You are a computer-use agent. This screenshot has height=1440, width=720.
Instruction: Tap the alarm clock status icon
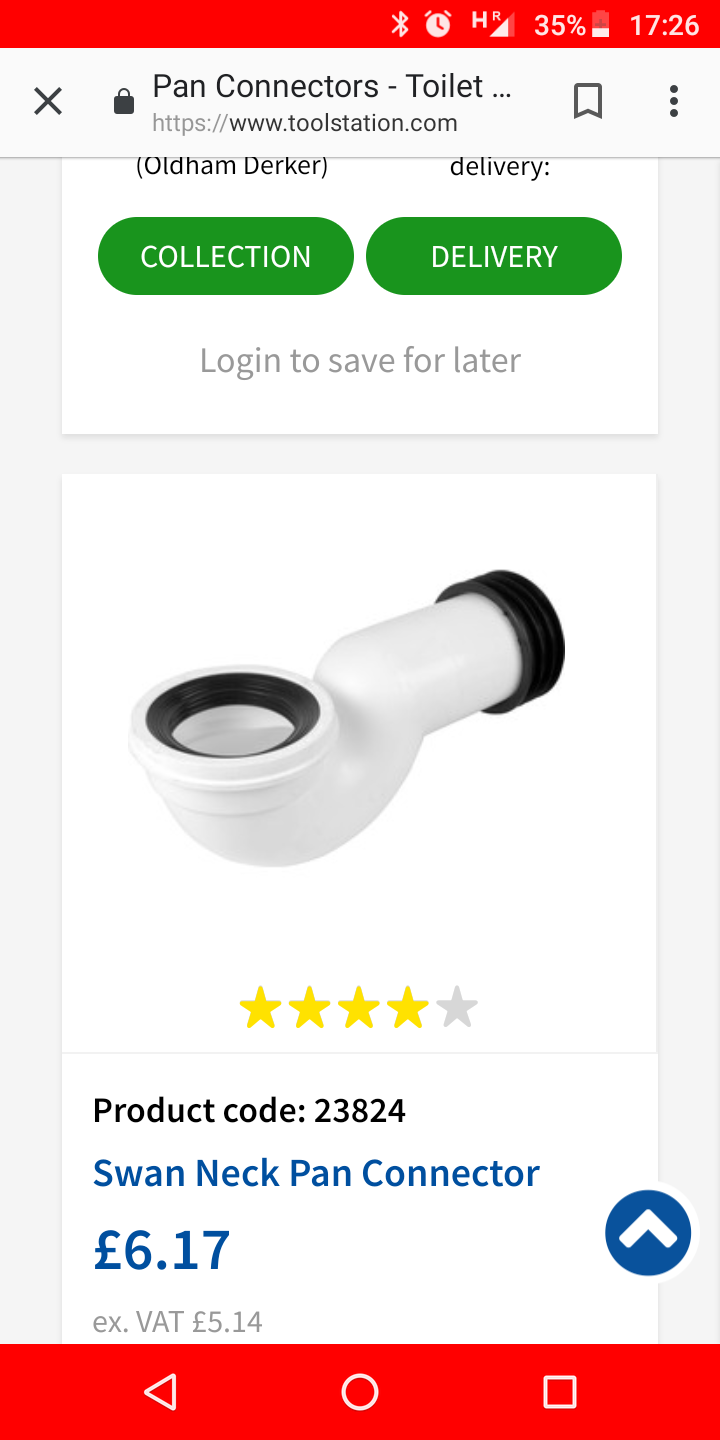point(437,24)
